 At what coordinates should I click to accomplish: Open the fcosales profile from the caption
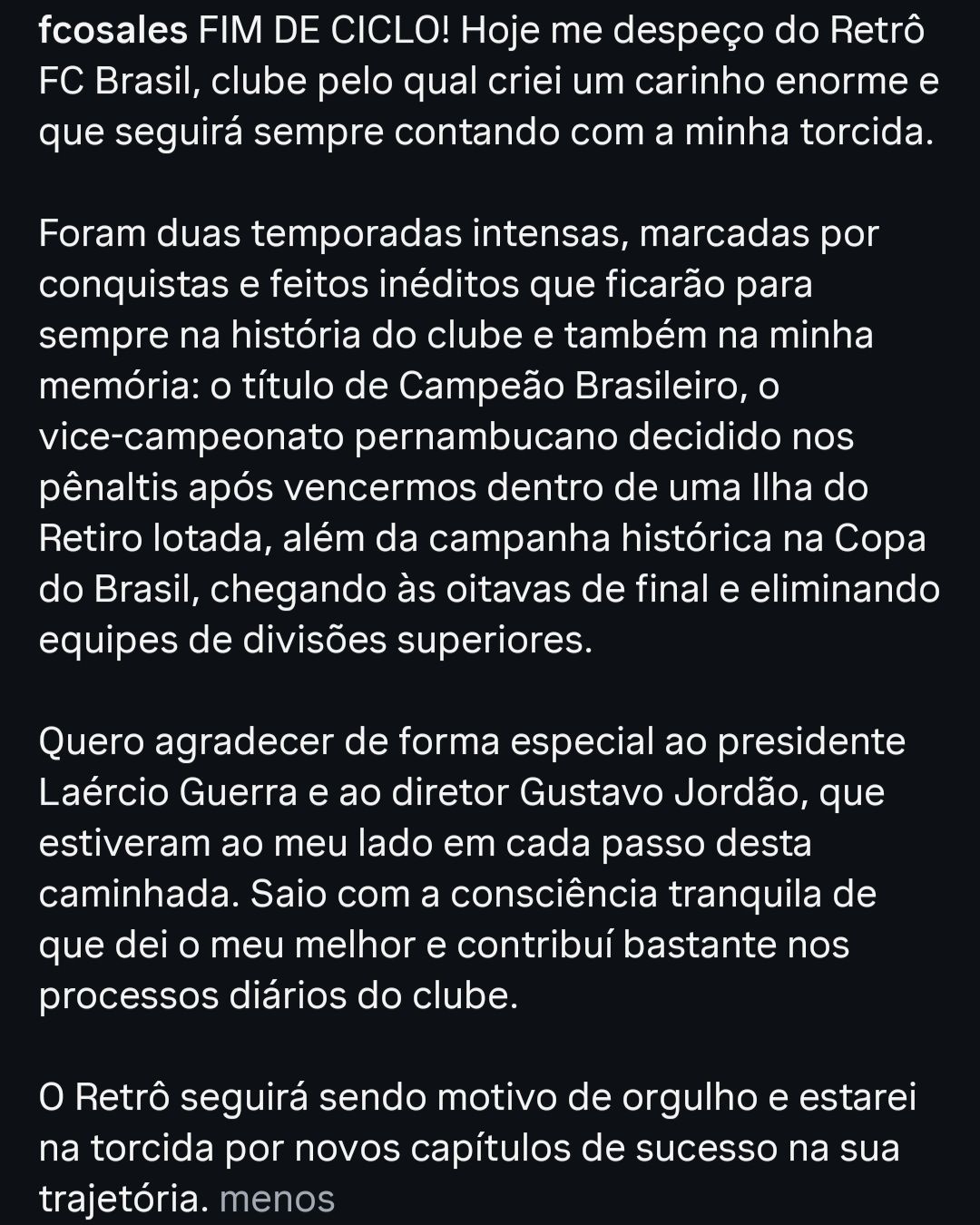pyautogui.click(x=113, y=33)
